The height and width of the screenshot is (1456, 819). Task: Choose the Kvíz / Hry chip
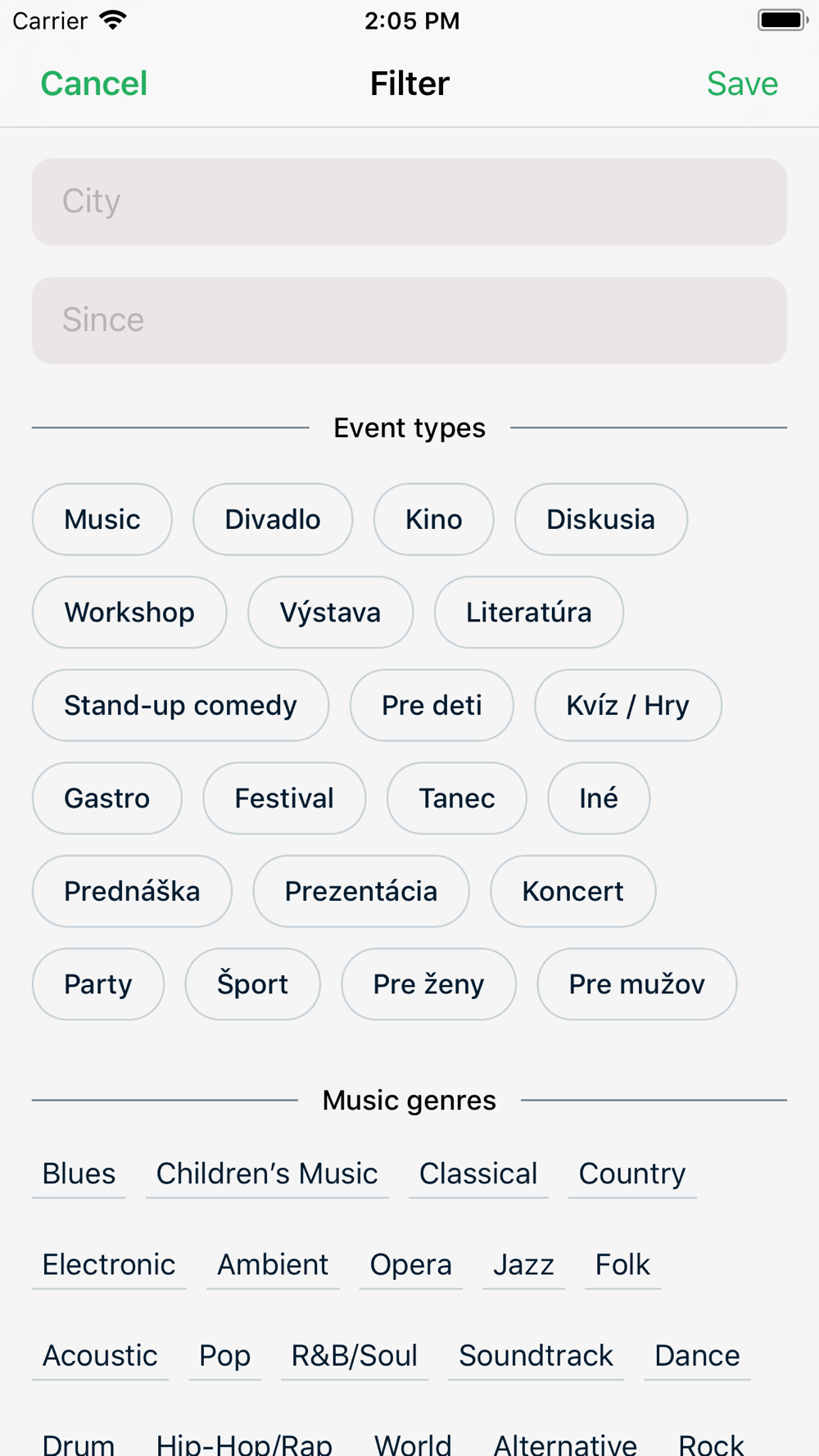[x=628, y=705]
